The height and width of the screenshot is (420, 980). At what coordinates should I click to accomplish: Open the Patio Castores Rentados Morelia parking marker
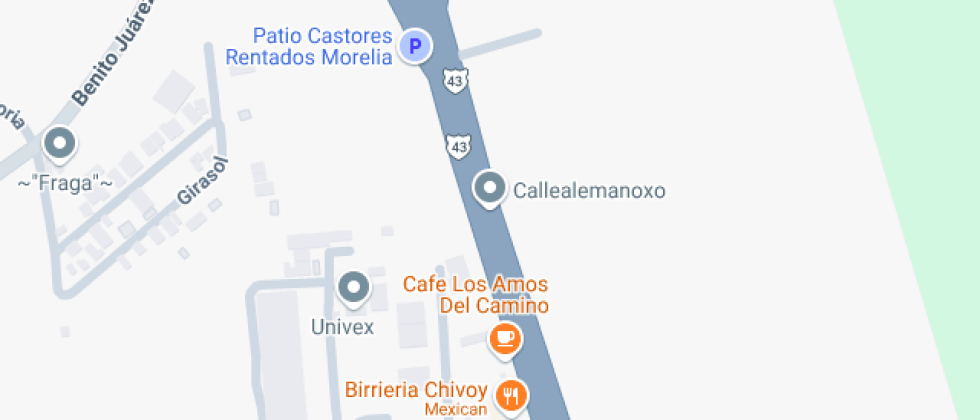click(414, 46)
